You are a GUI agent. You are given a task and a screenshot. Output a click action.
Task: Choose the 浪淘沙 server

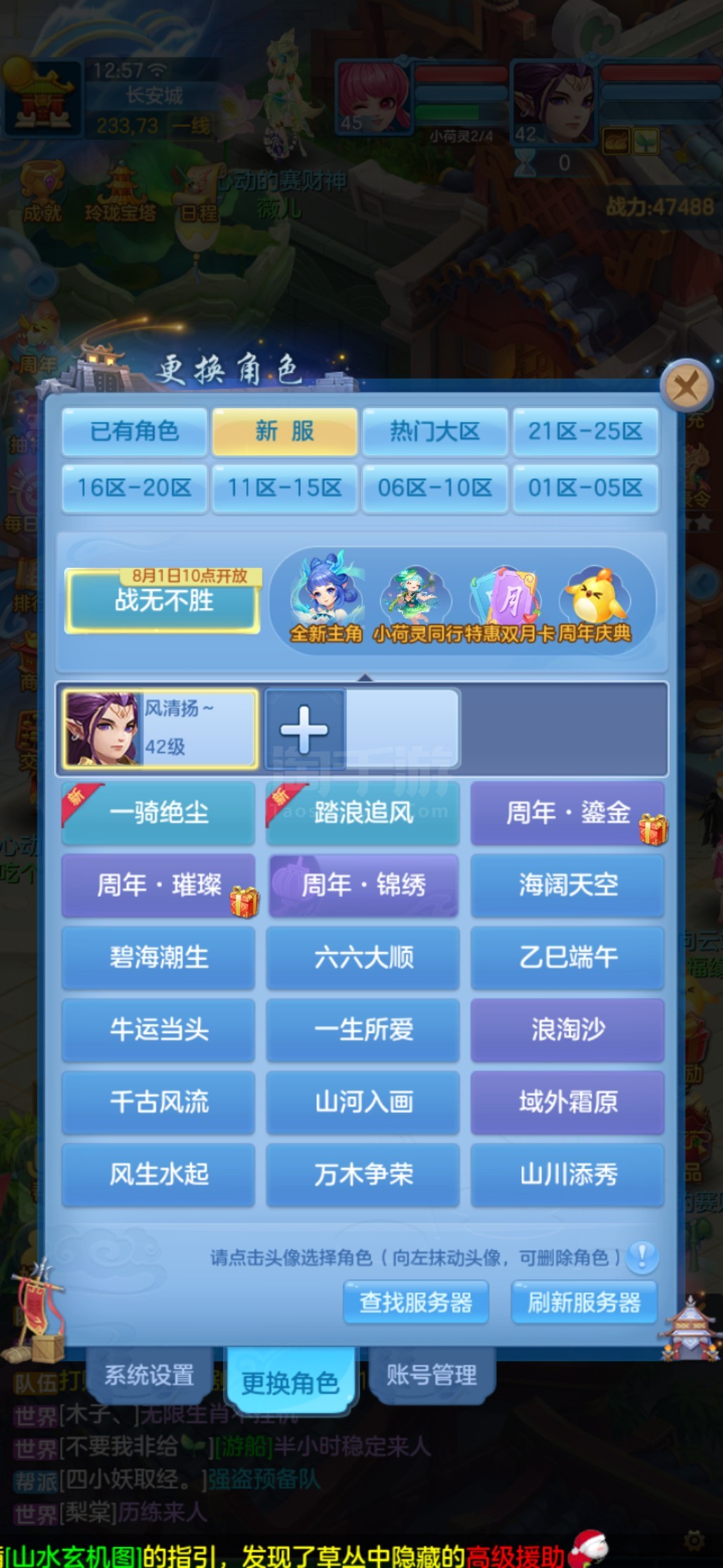point(567,1029)
